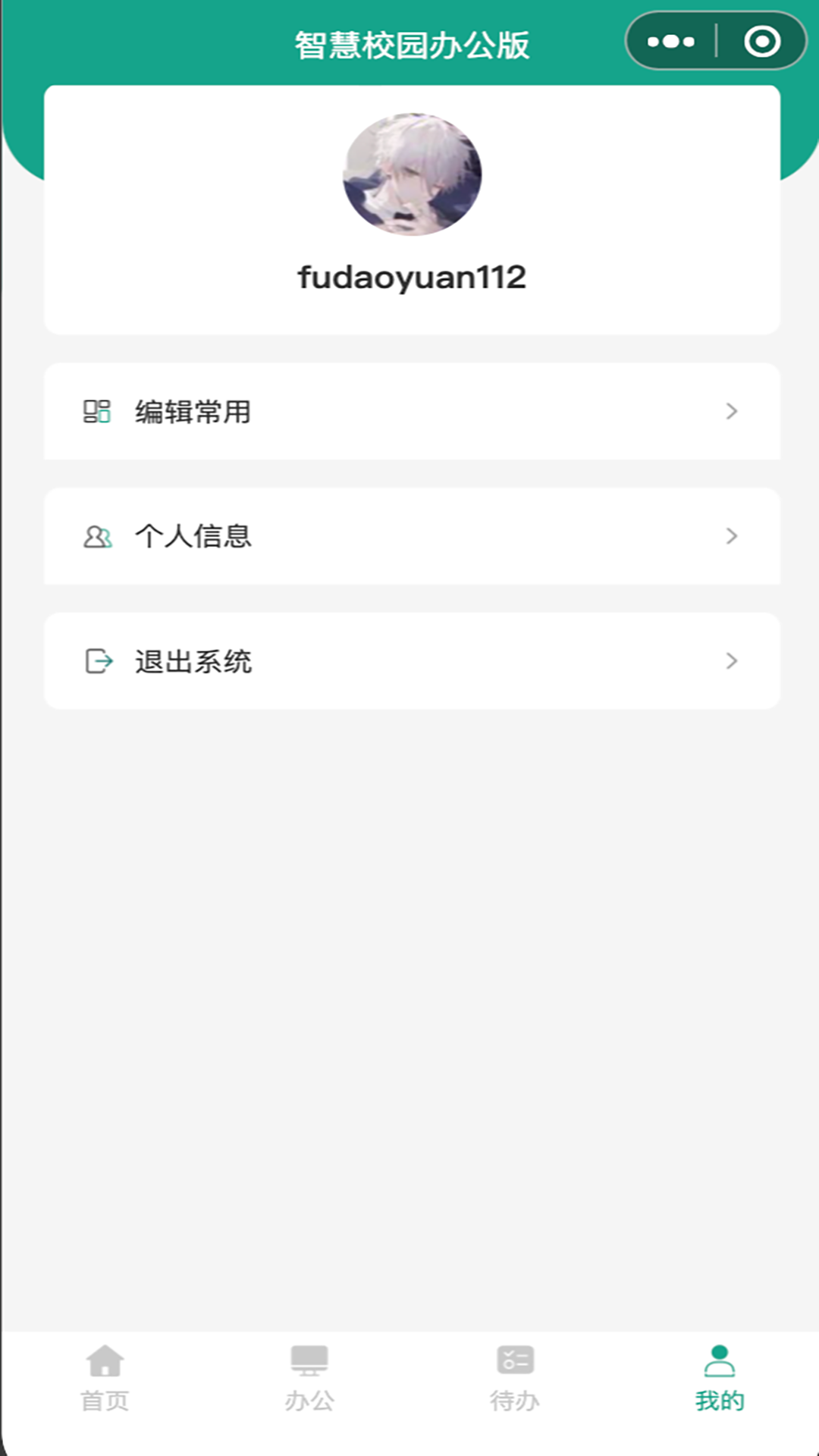Click the username fudaoyuan112

[x=412, y=276]
